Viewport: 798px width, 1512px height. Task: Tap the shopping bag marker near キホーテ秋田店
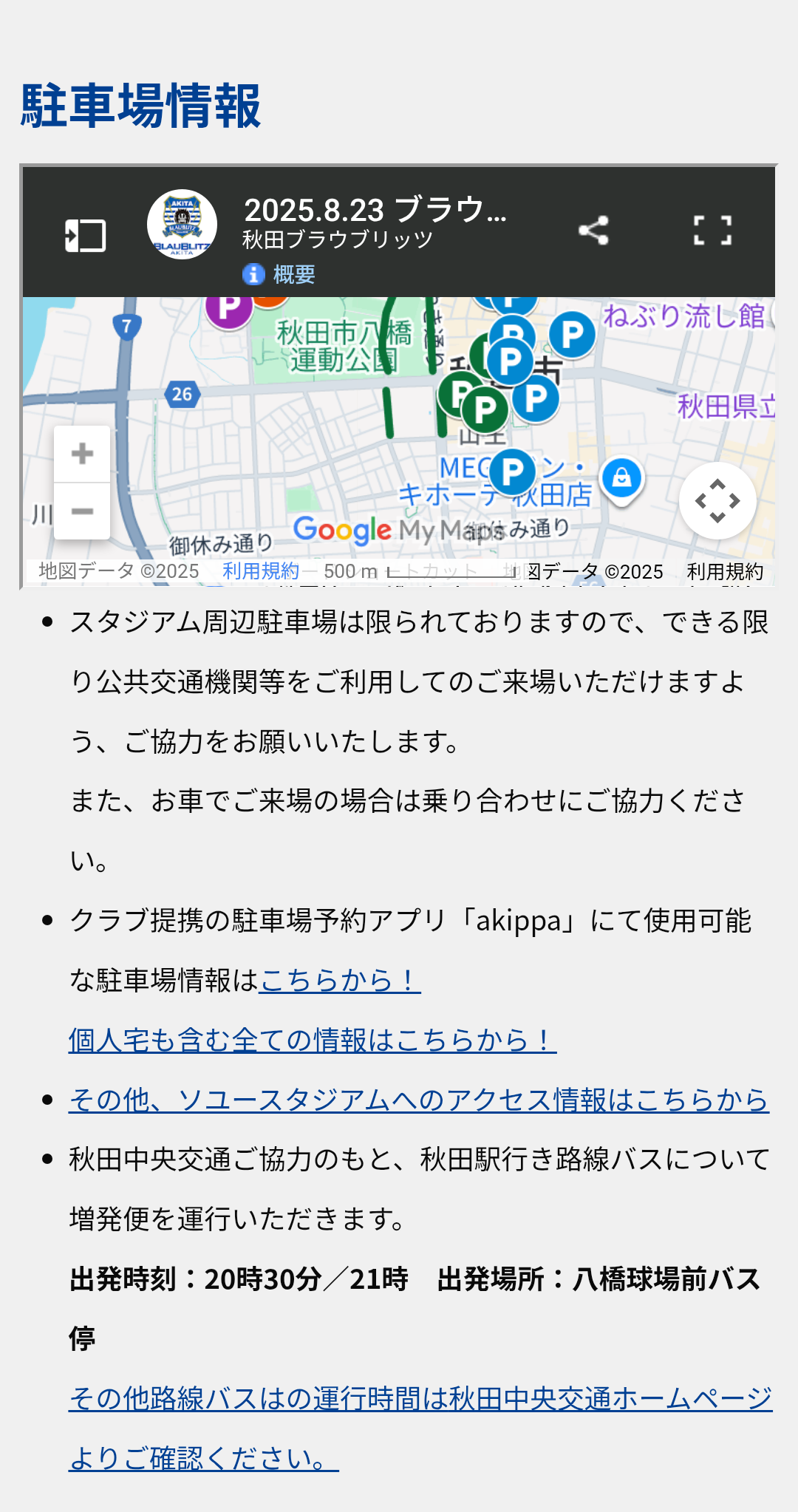(621, 478)
